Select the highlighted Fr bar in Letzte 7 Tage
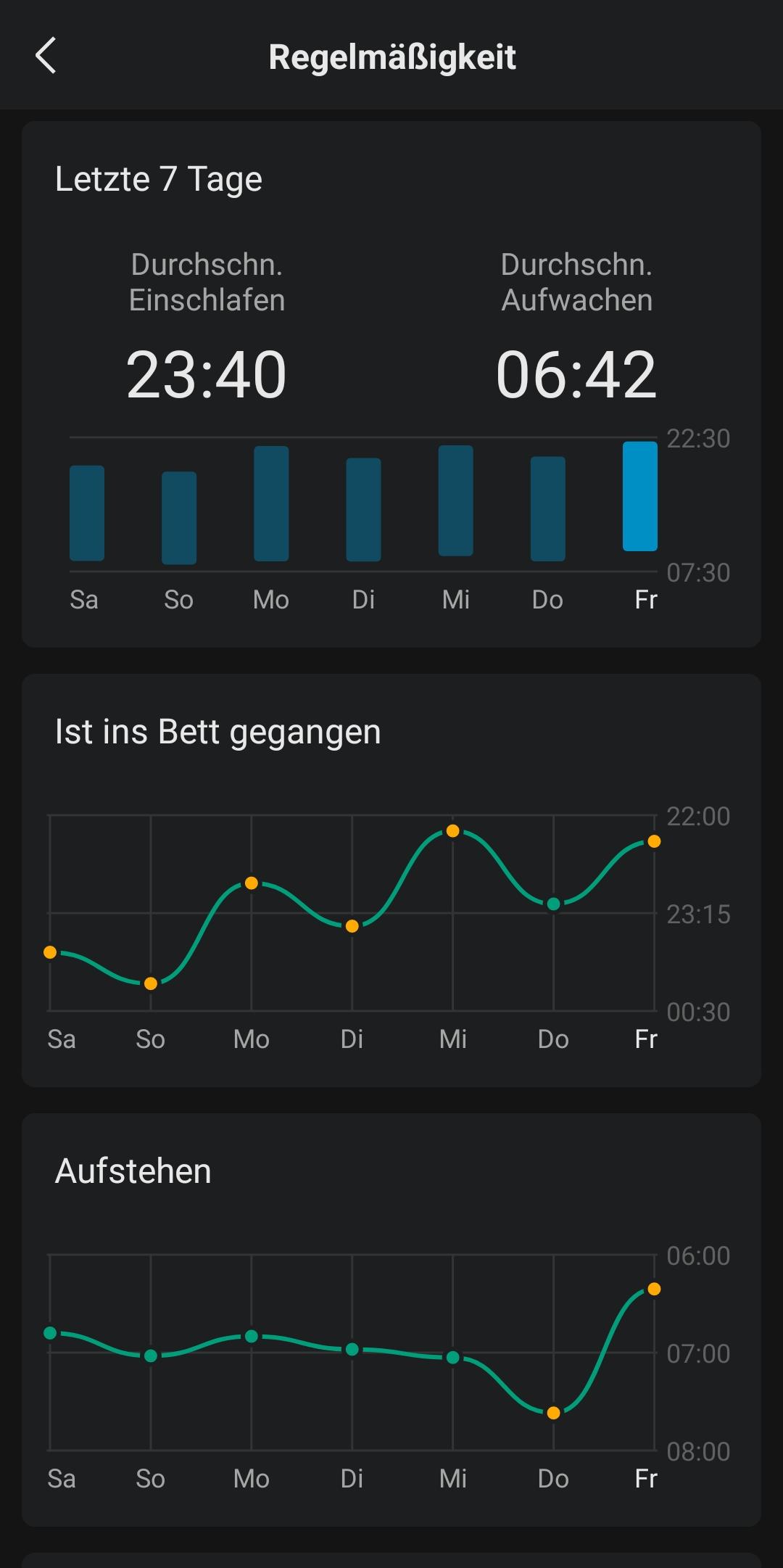Image resolution: width=783 pixels, height=1568 pixels. tap(640, 496)
